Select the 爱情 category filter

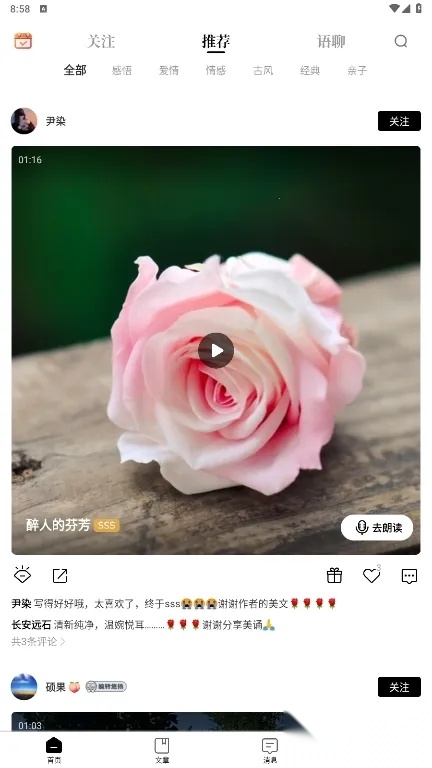click(x=168, y=71)
